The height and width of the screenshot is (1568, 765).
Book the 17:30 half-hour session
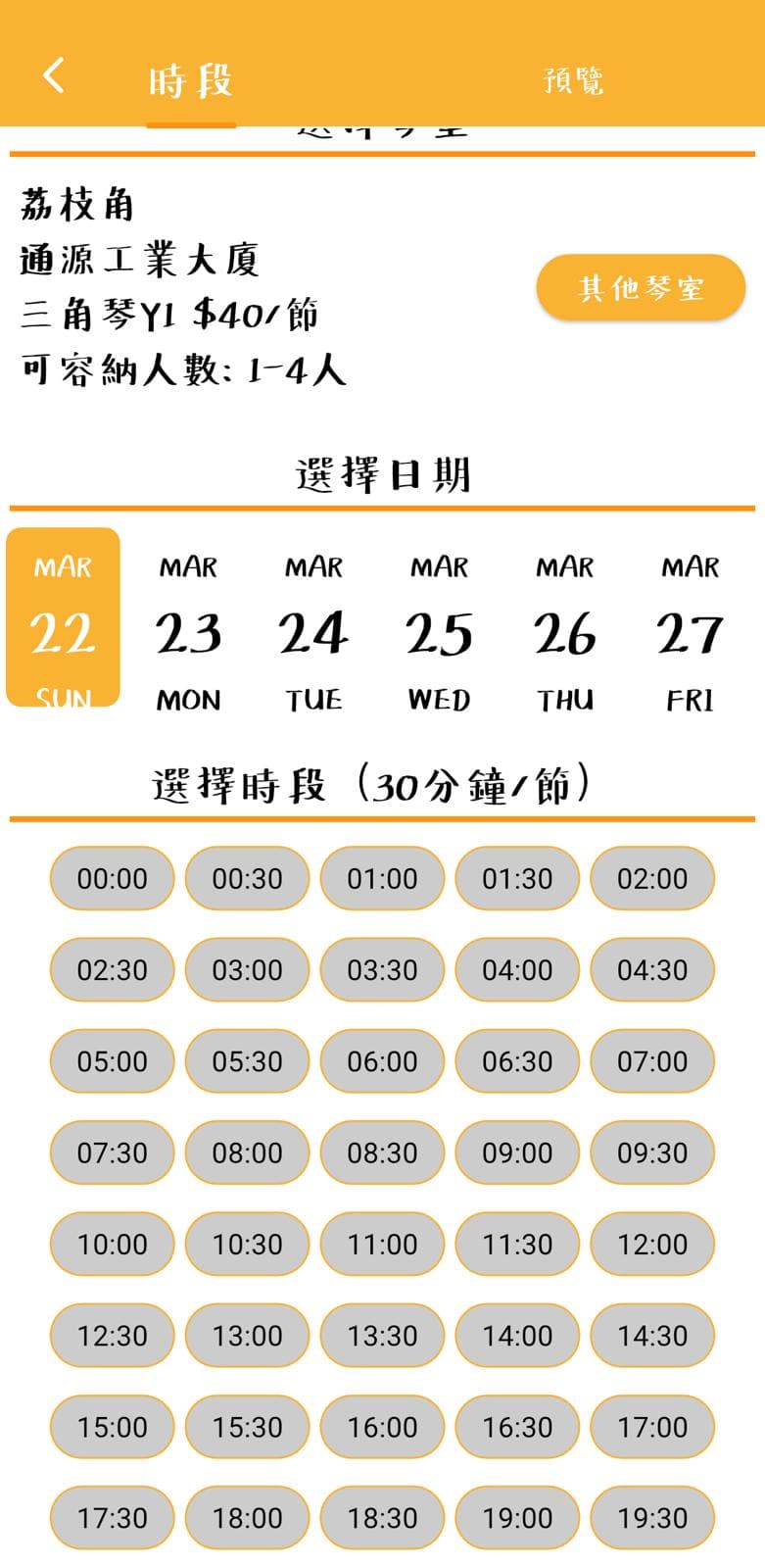coord(112,1517)
